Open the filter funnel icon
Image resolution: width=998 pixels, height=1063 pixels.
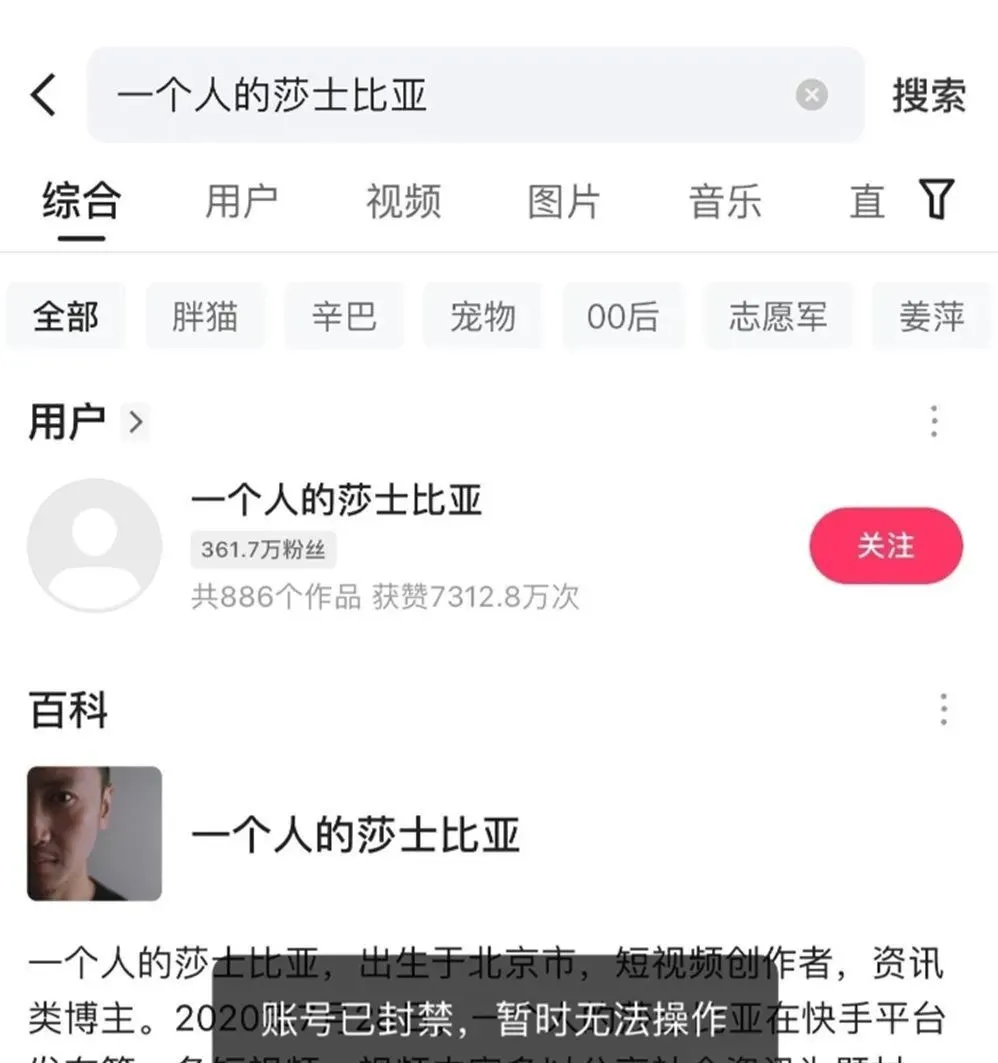point(937,199)
